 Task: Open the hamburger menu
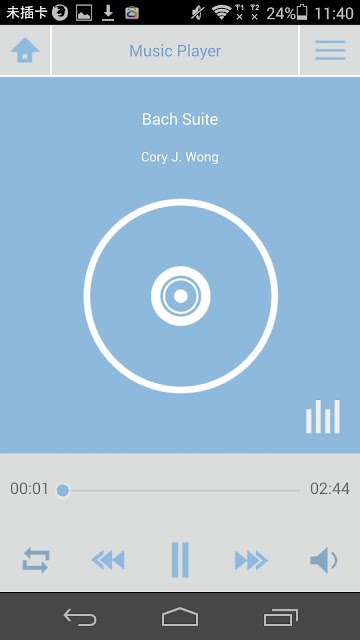[330, 51]
